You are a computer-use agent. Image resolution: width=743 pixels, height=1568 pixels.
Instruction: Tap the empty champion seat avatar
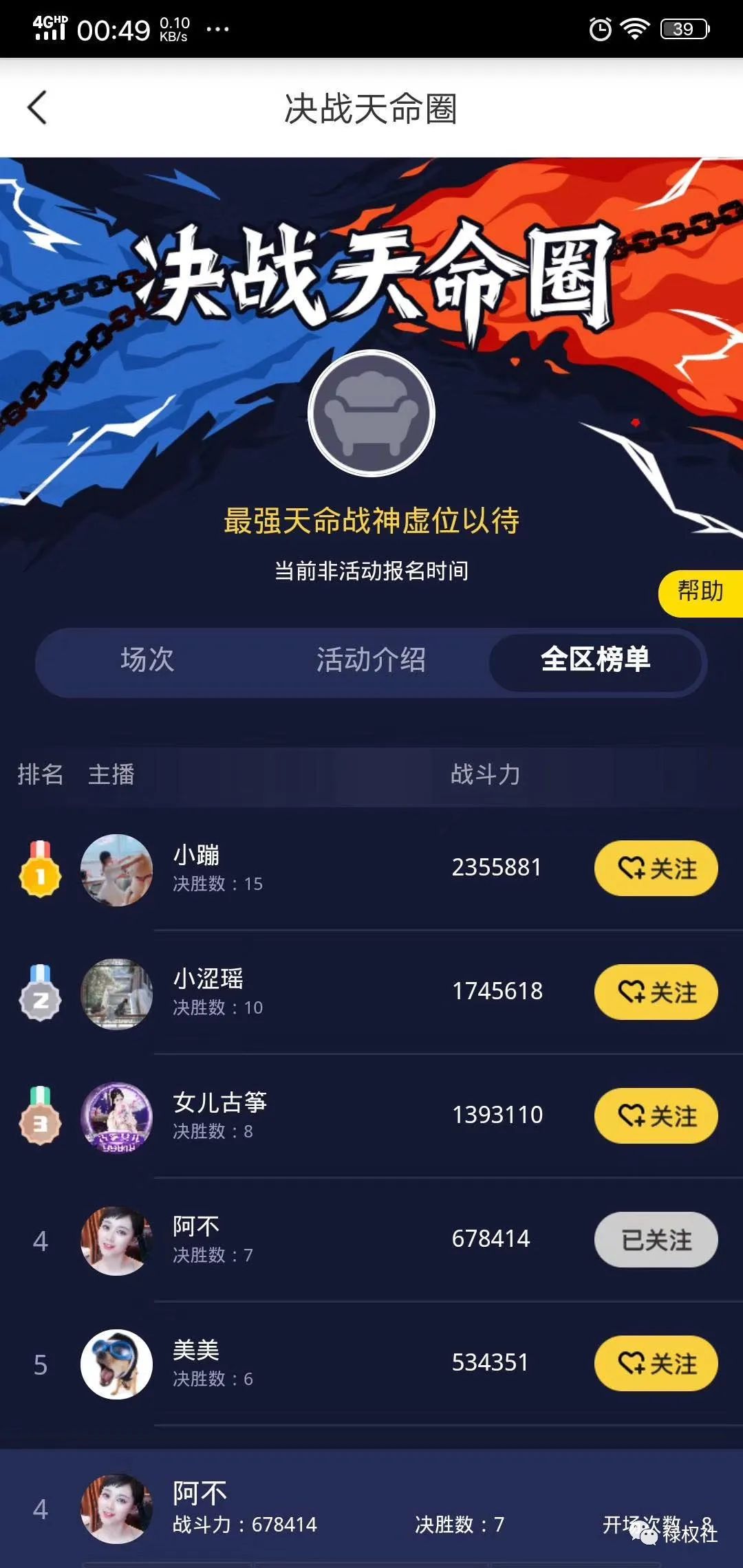coord(371,413)
